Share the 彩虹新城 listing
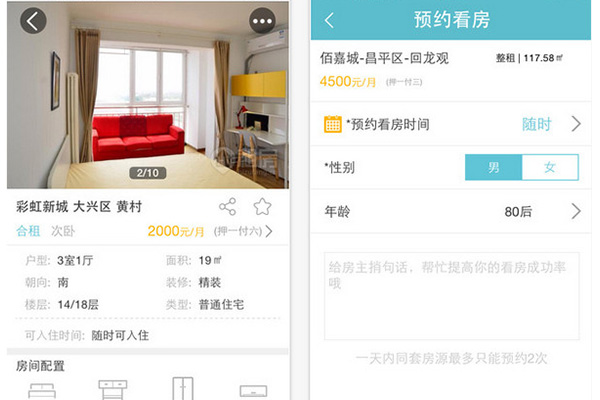This screenshot has width=600, height=400. coord(228,207)
